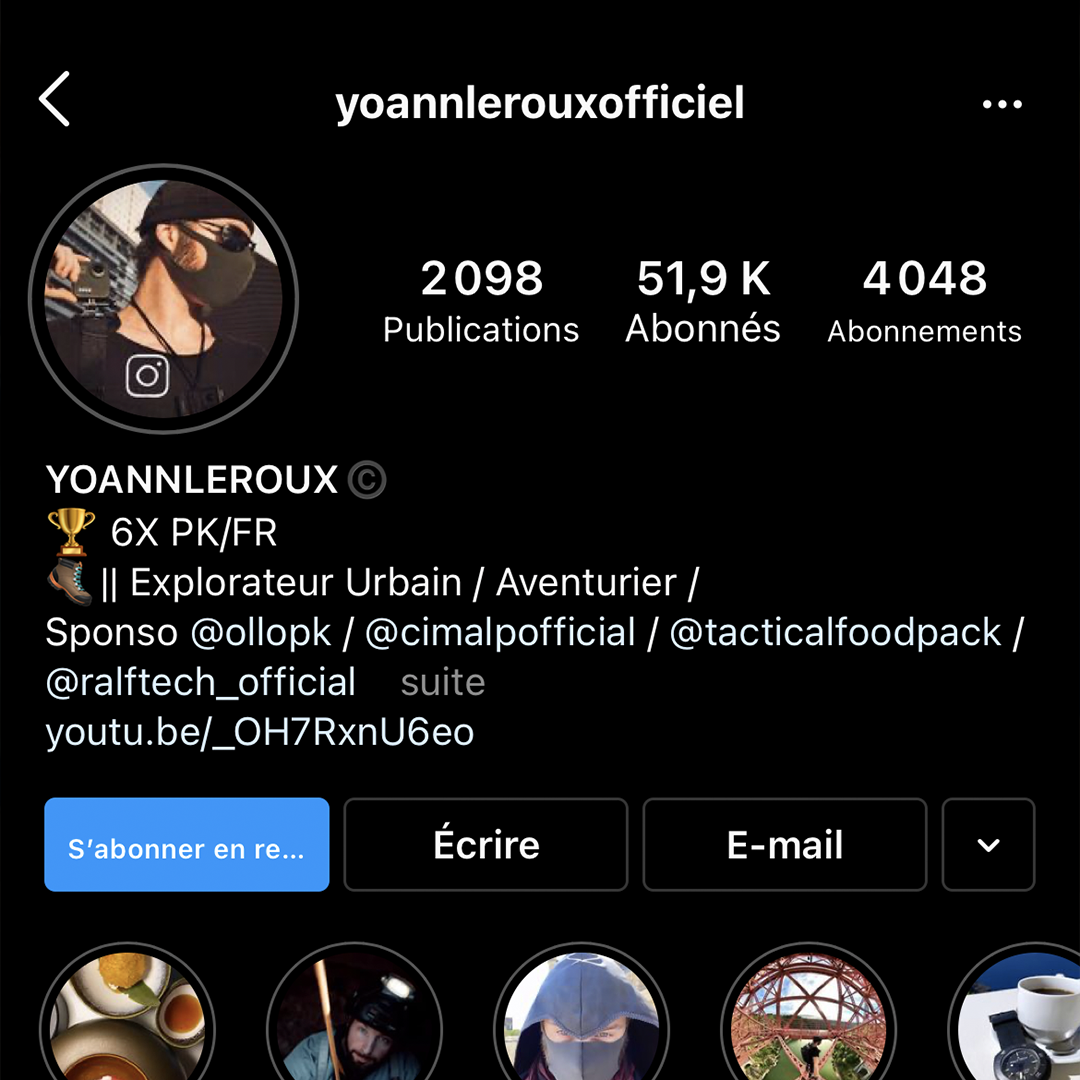Open the three-dot options menu
Viewport: 1080px width, 1080px height.
point(1002,104)
